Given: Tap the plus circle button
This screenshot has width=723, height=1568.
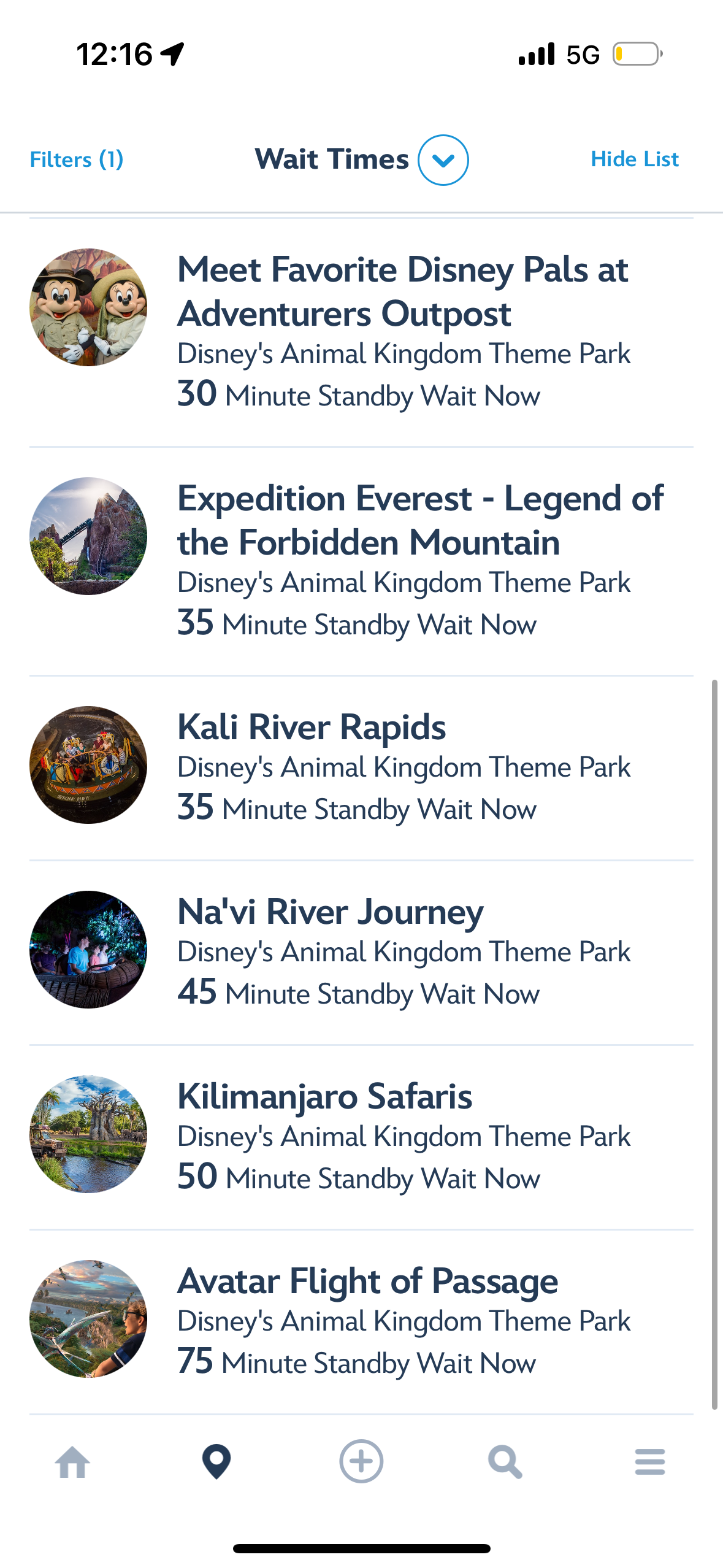Looking at the screenshot, I should point(361,1462).
